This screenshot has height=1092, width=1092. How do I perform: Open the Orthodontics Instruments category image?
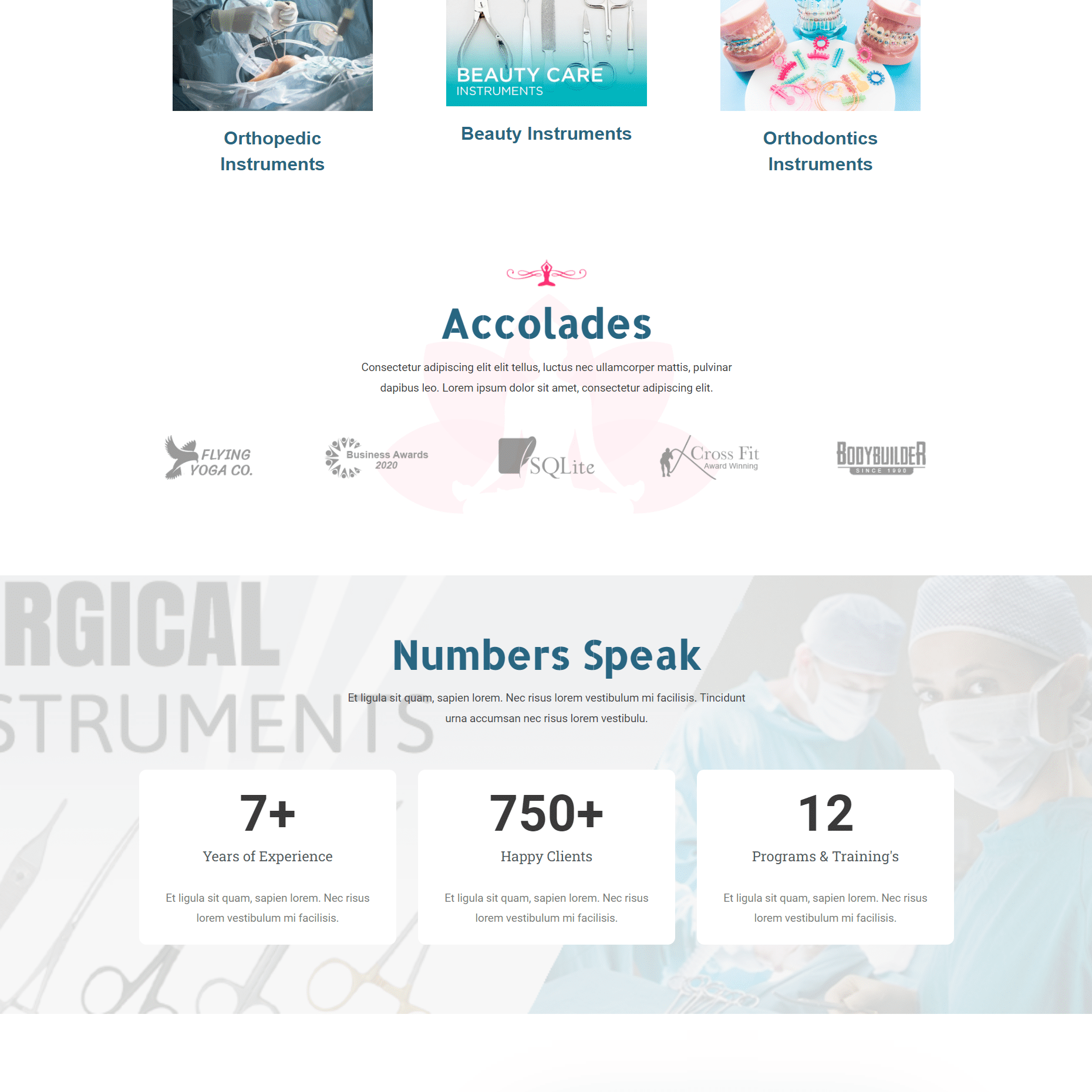(820, 55)
